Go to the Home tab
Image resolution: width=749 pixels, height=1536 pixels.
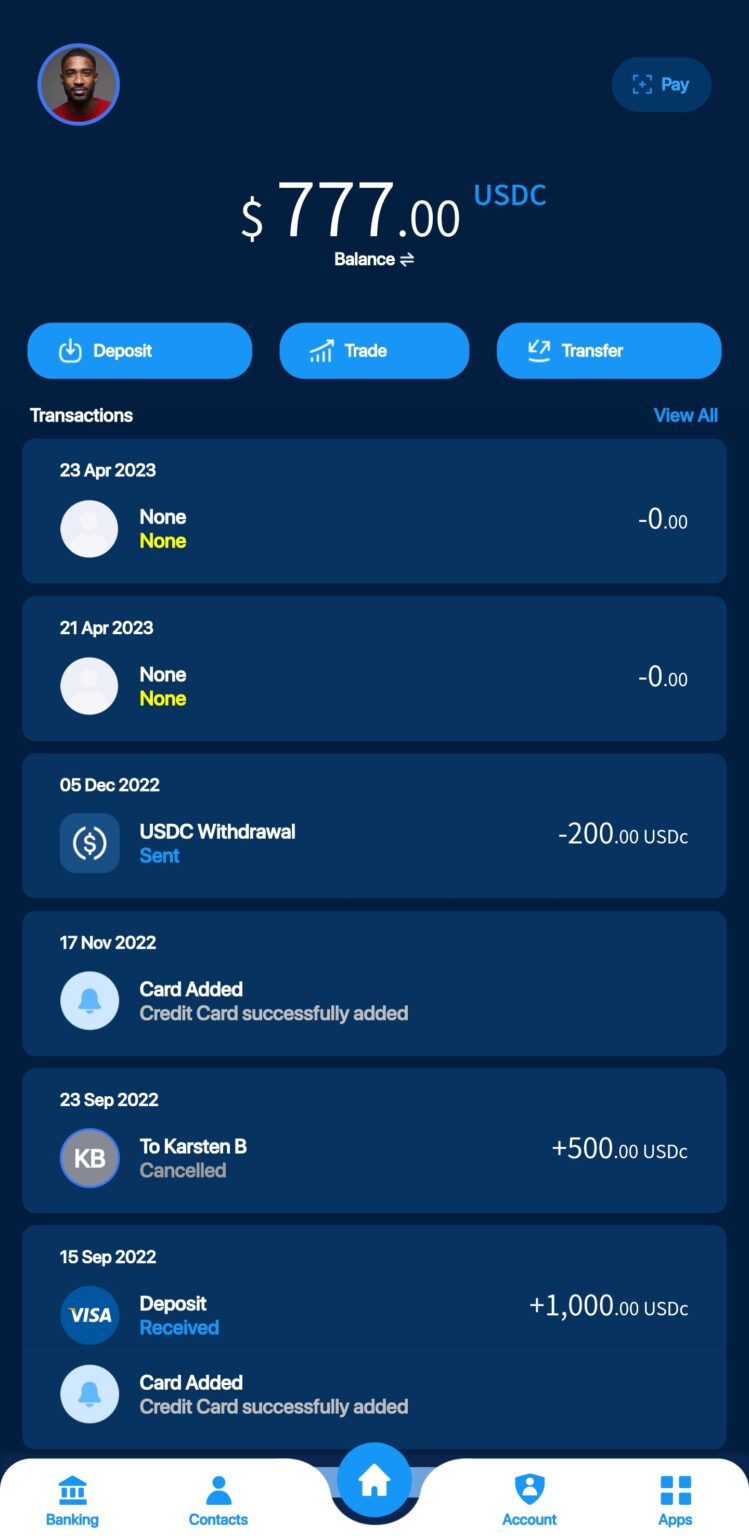(374, 1481)
